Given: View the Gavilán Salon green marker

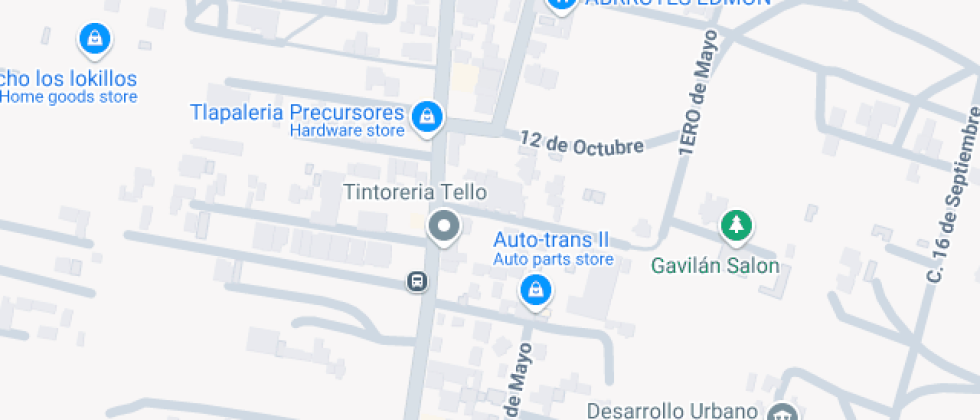Looking at the screenshot, I should [x=737, y=225].
